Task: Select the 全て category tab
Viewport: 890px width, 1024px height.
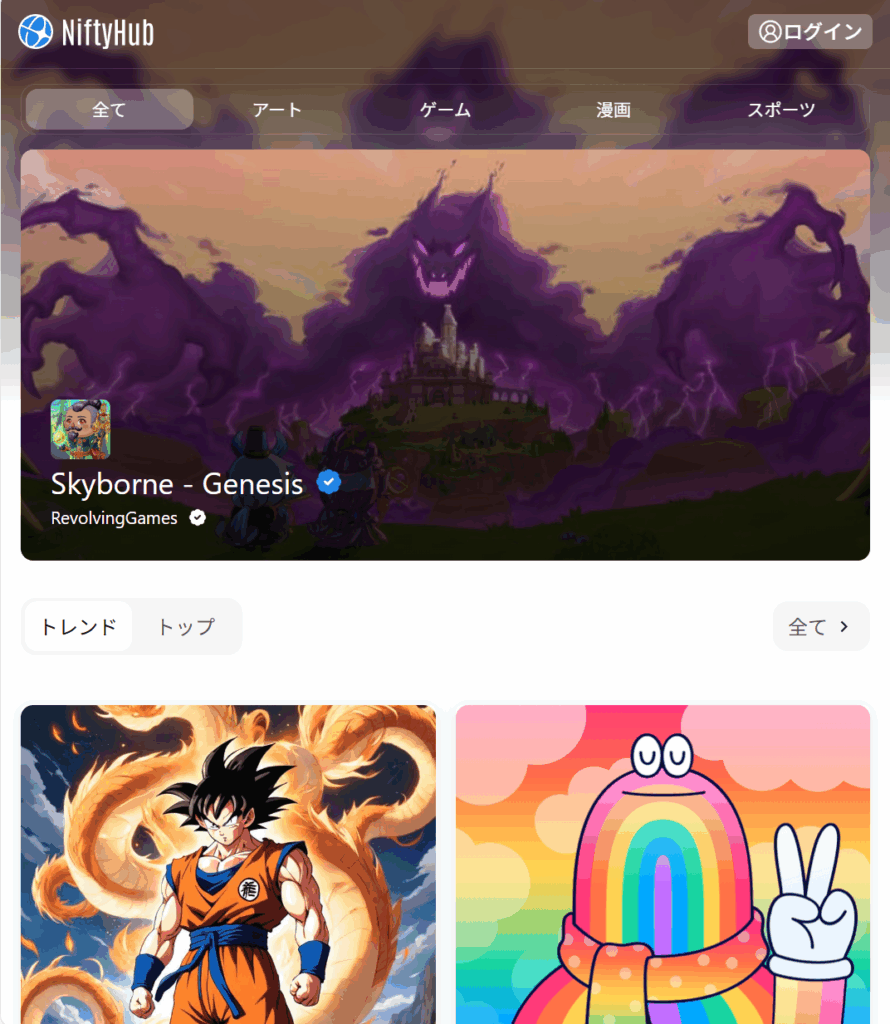Action: point(109,110)
